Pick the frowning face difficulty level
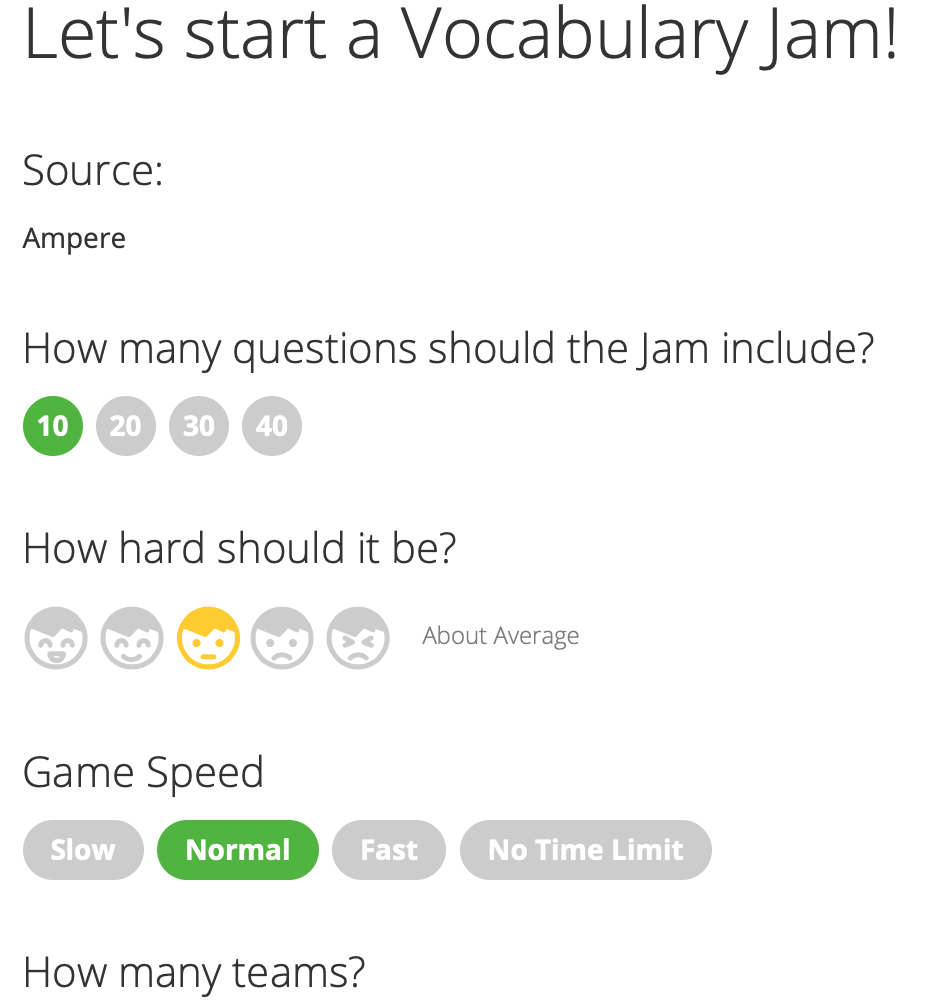The width and height of the screenshot is (932, 1008). (x=282, y=637)
